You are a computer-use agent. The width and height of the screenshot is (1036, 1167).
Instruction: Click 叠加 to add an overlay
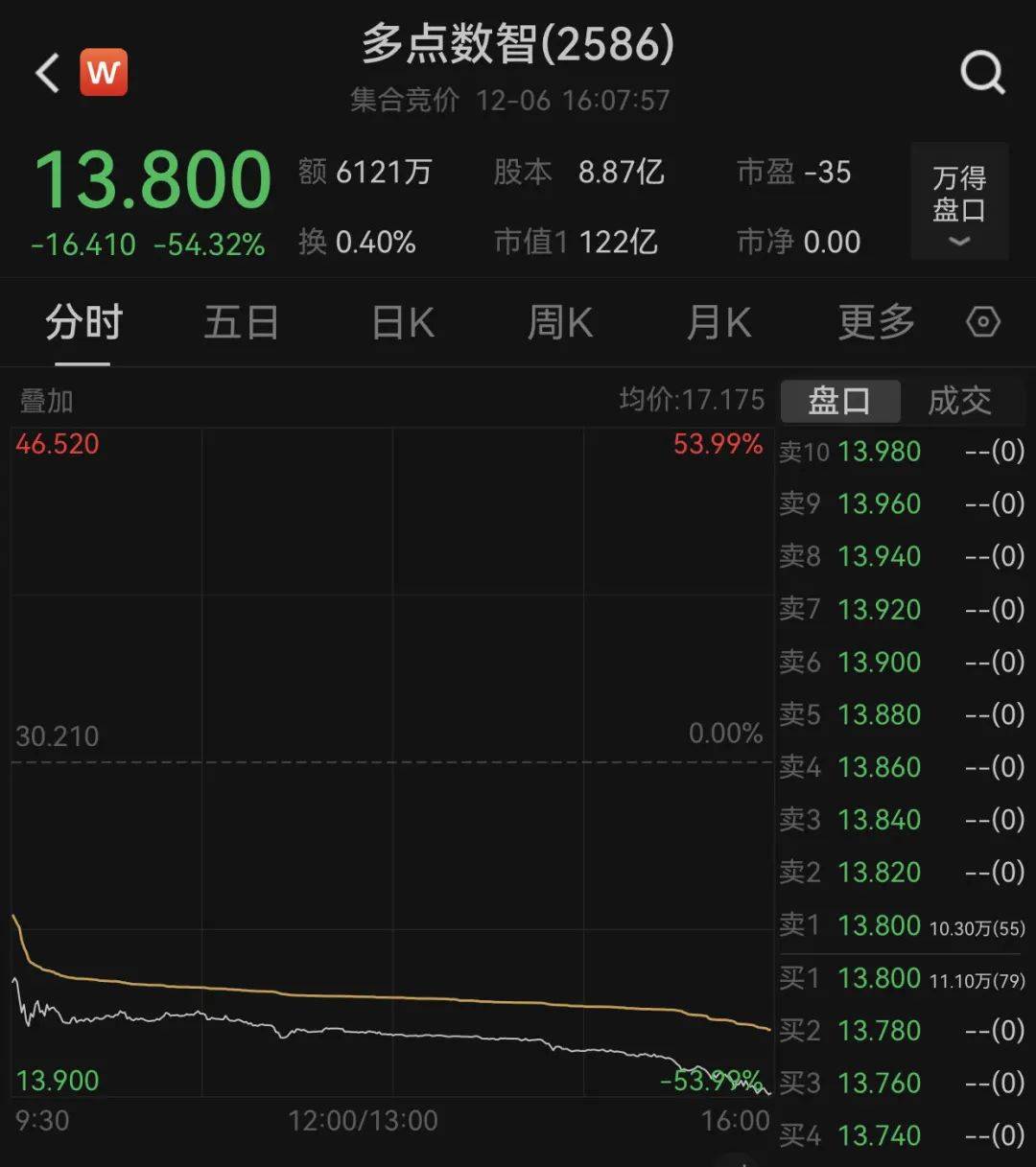[x=44, y=401]
